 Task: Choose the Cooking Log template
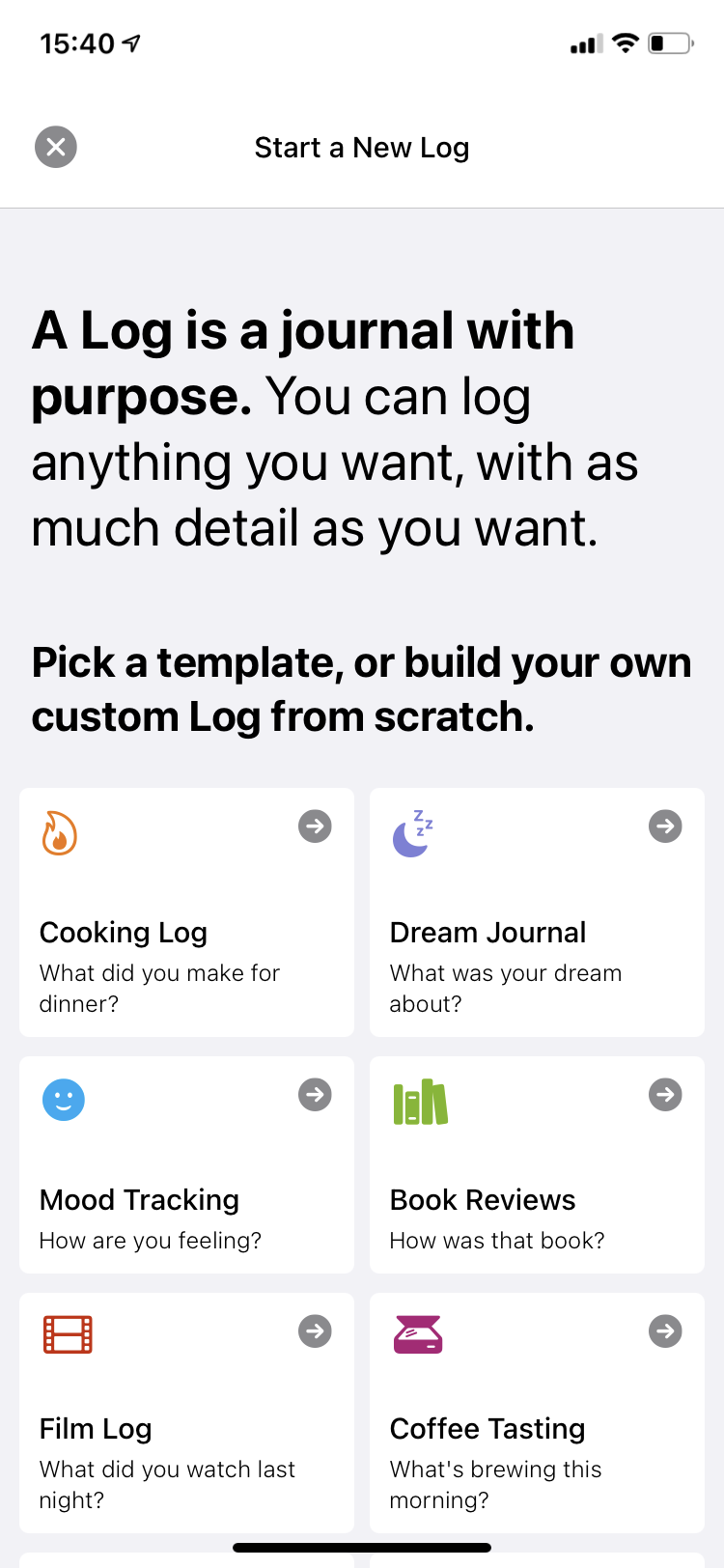tap(186, 912)
